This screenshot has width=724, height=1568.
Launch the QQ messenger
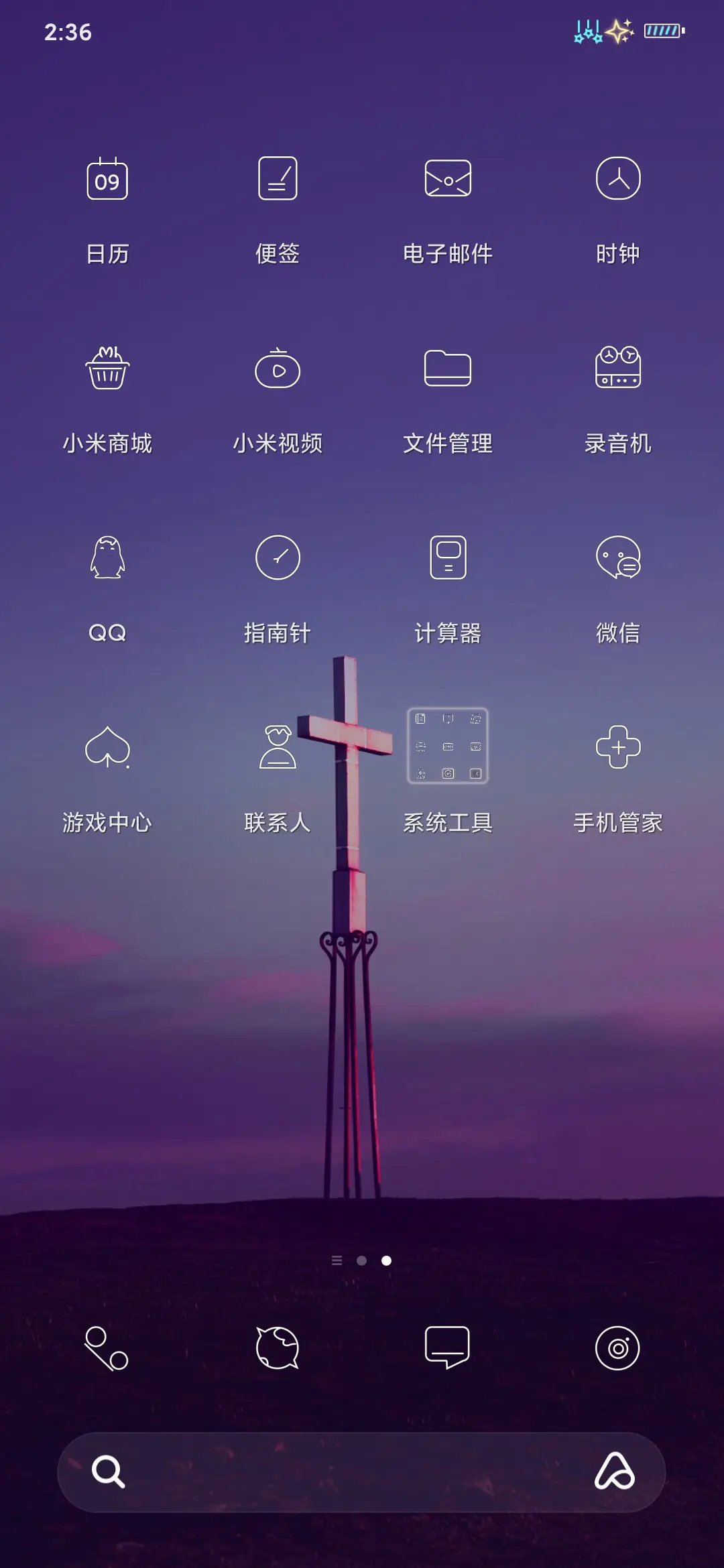point(107,558)
